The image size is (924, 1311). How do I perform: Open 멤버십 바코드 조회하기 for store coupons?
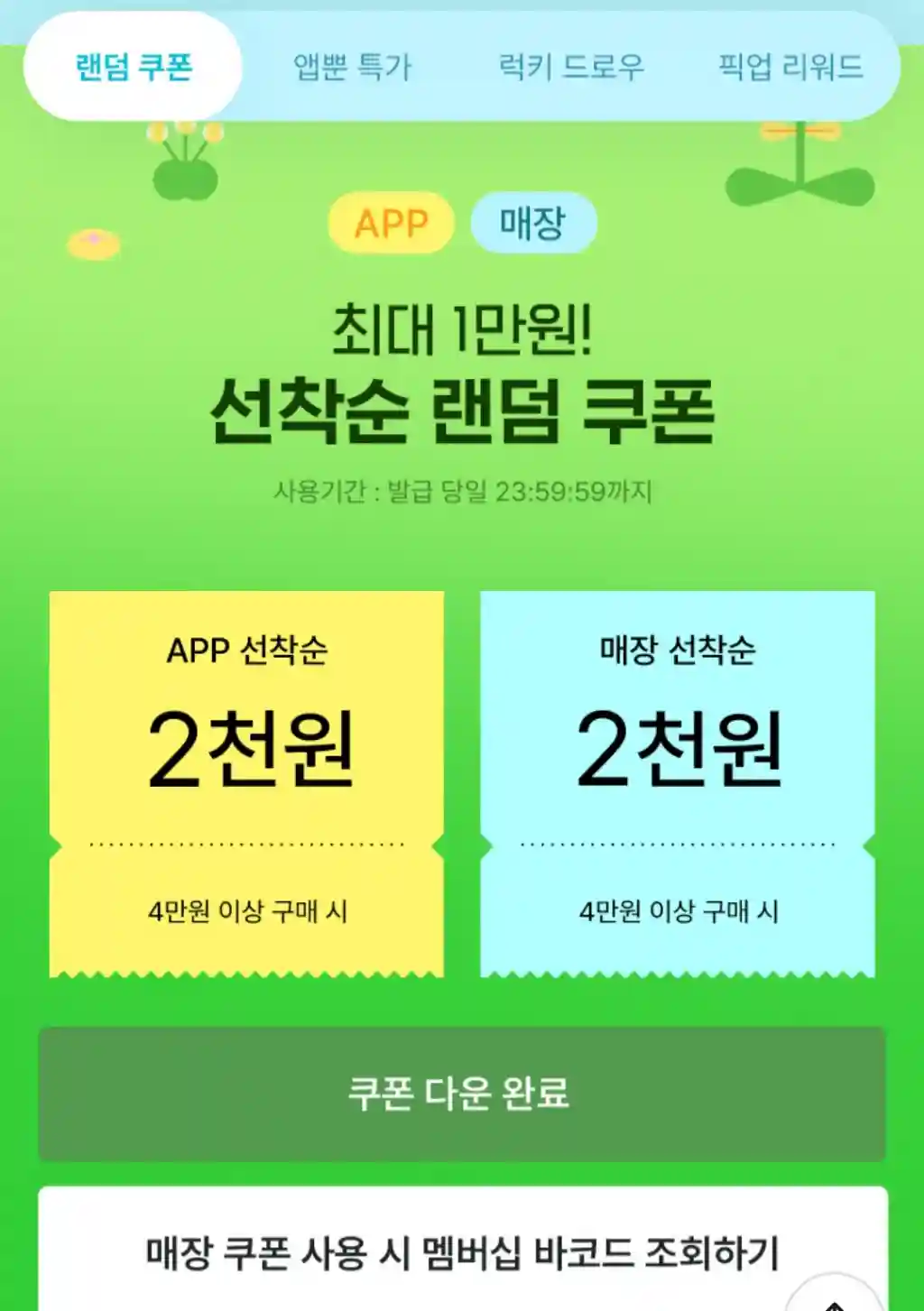[x=461, y=1251]
